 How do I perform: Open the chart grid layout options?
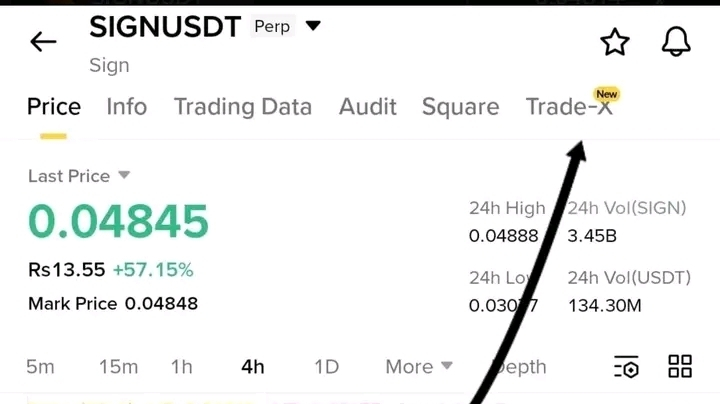click(x=680, y=366)
